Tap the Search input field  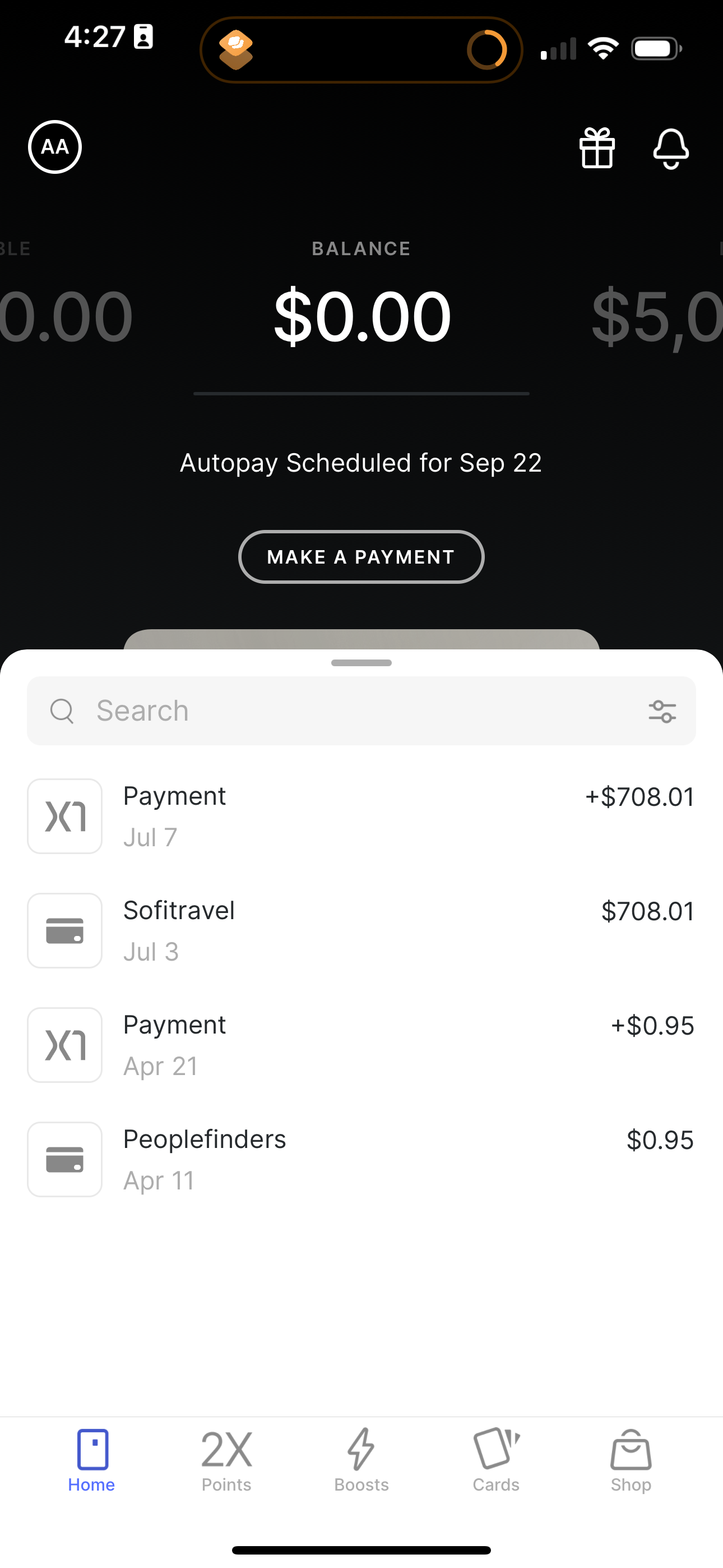coord(243,711)
